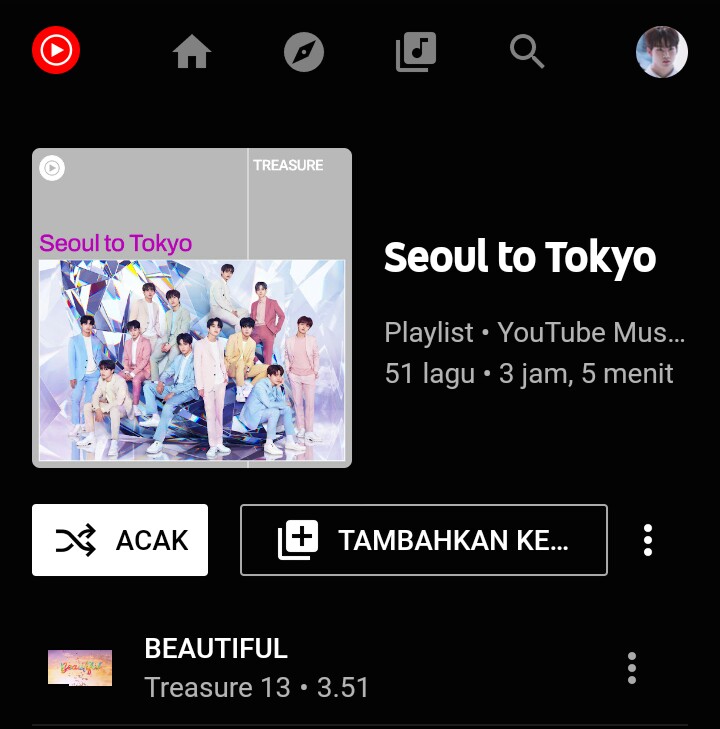Open the search icon
720x729 pixels.
coord(527,51)
